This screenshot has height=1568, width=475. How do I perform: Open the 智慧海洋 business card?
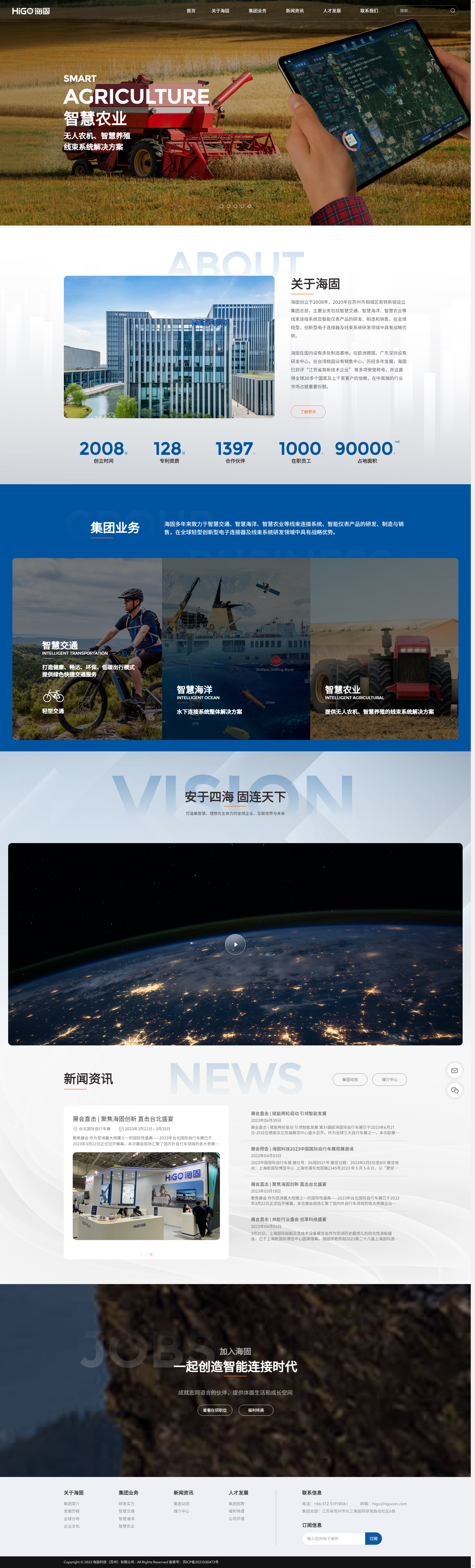(236, 649)
